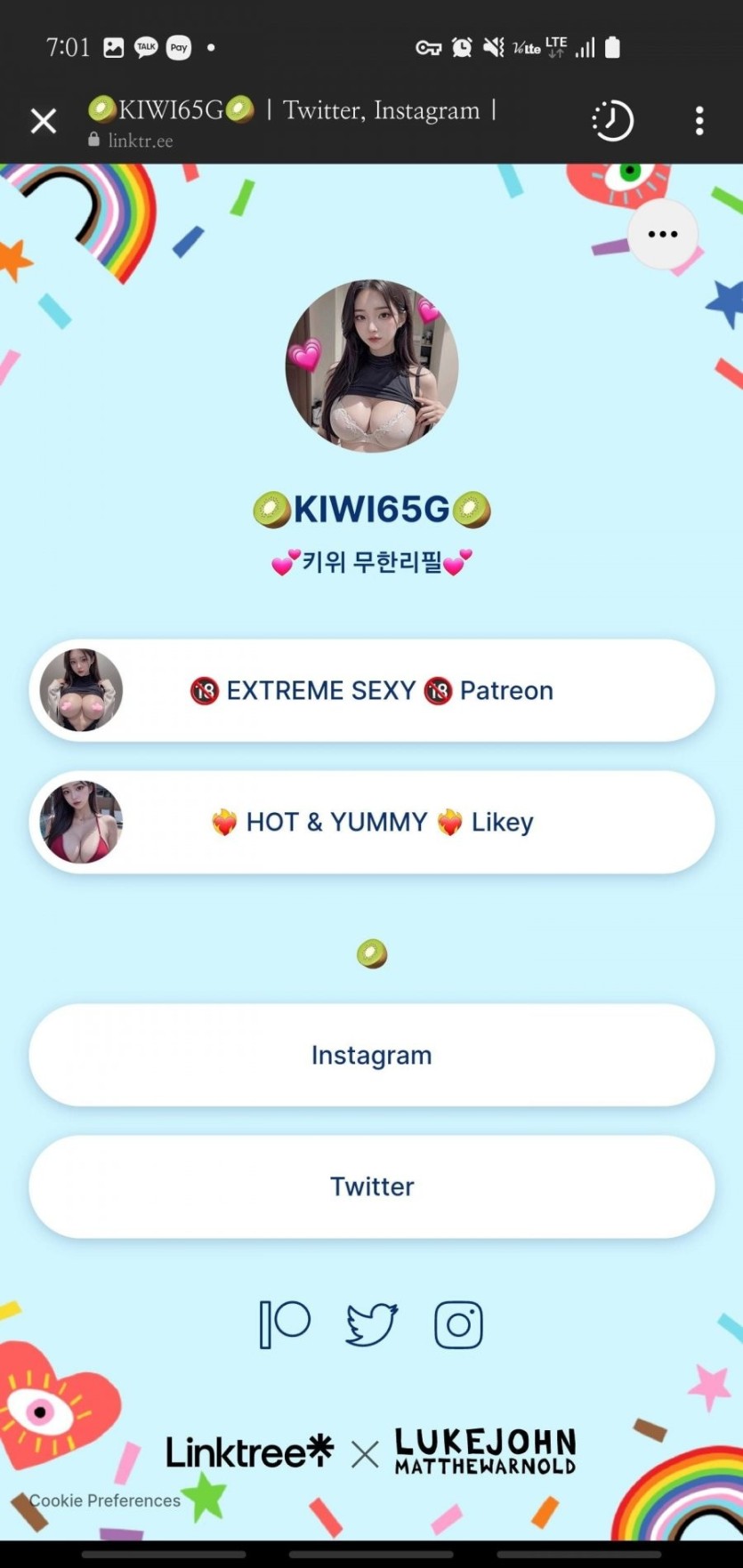Close the in-app browser tab

point(43,121)
